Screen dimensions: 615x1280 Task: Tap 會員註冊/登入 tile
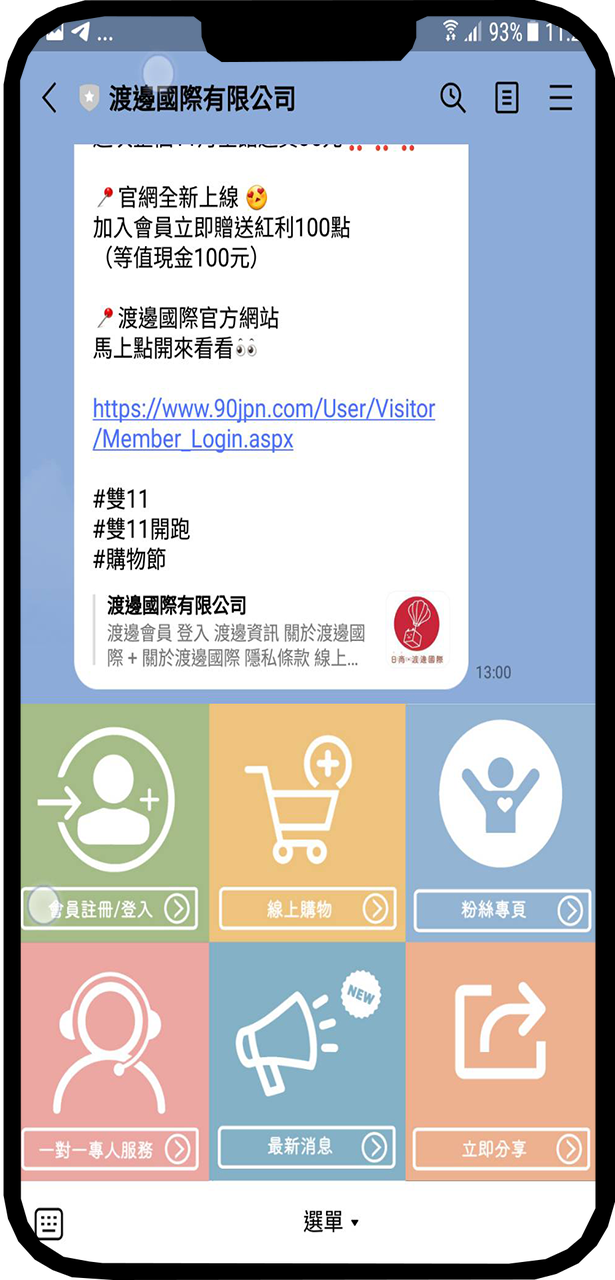tap(115, 822)
